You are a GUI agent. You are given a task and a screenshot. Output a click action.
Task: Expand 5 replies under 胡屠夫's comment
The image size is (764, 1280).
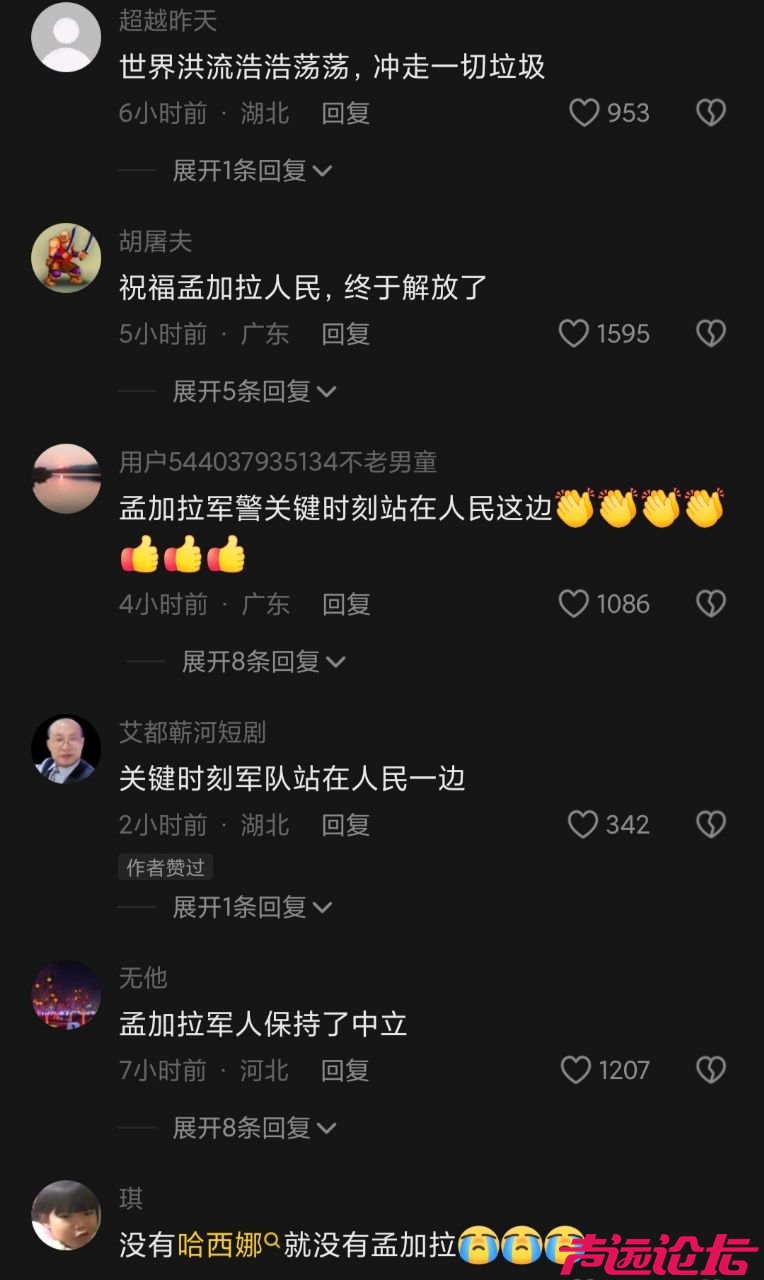254,392
